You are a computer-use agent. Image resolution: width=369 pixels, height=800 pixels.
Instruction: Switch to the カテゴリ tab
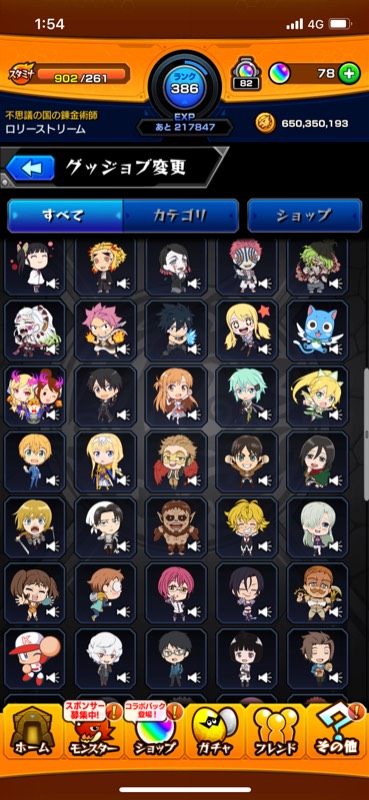click(181, 216)
